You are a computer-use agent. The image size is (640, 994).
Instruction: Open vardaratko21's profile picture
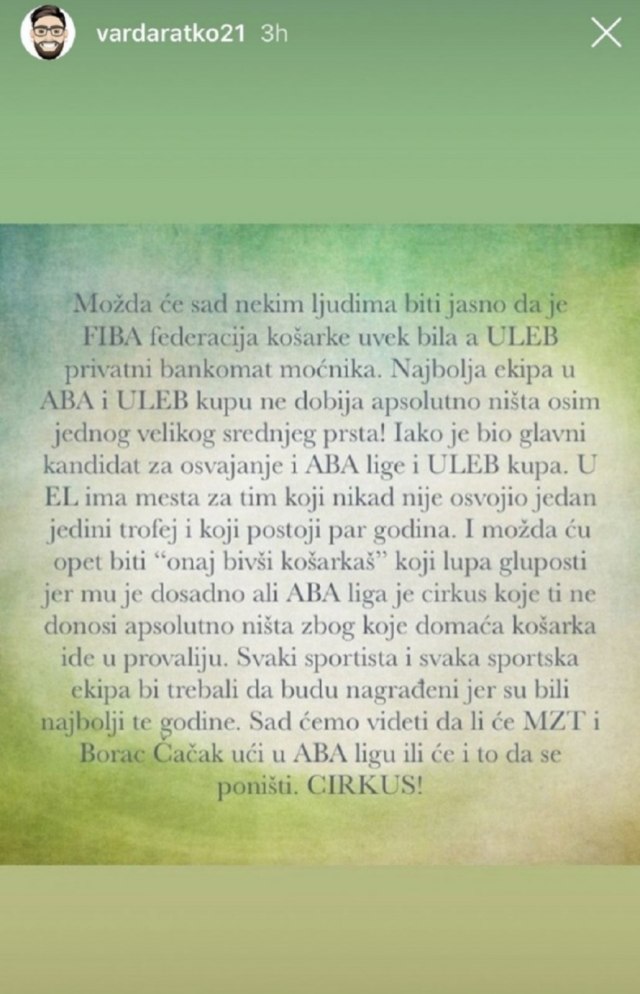48,33
